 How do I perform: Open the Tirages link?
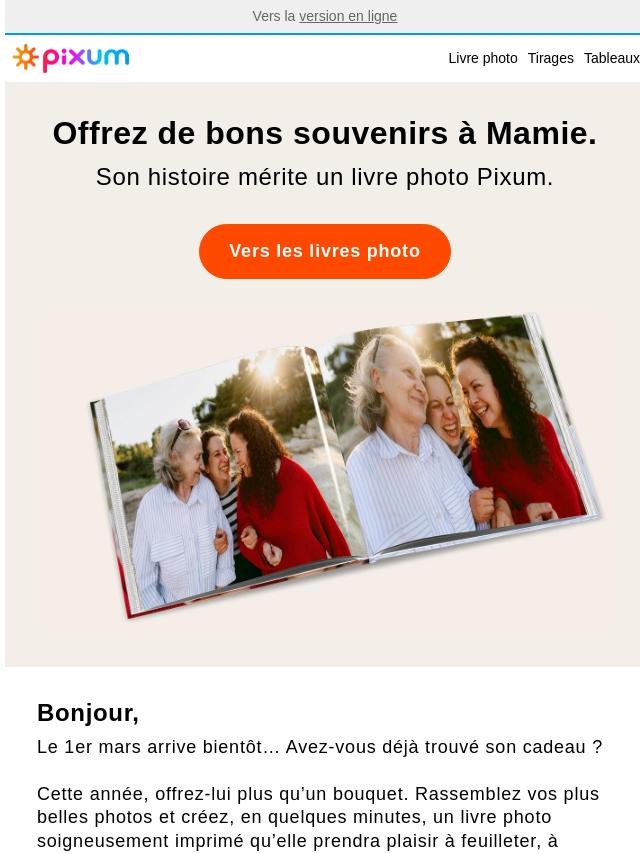pyautogui.click(x=550, y=58)
